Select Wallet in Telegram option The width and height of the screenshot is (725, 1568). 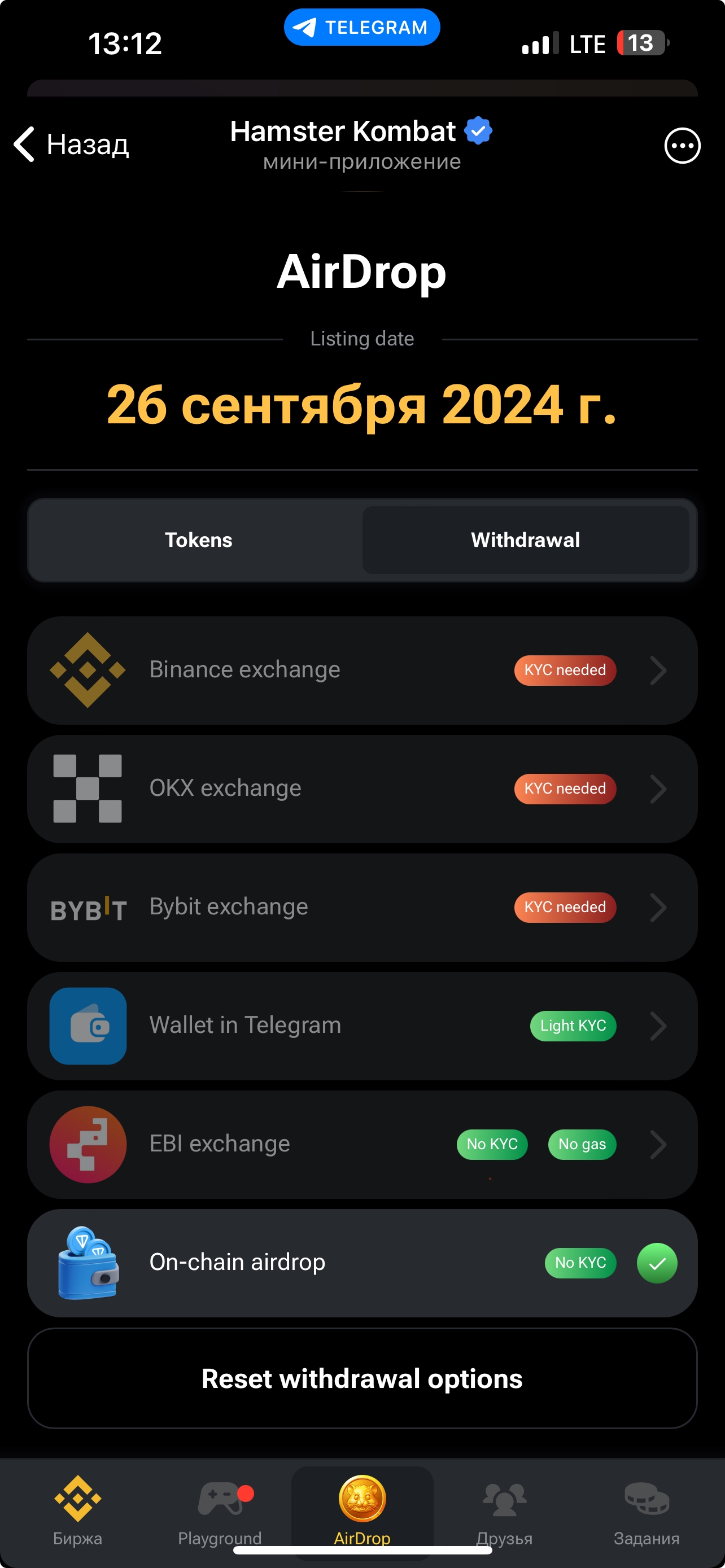tap(361, 1026)
